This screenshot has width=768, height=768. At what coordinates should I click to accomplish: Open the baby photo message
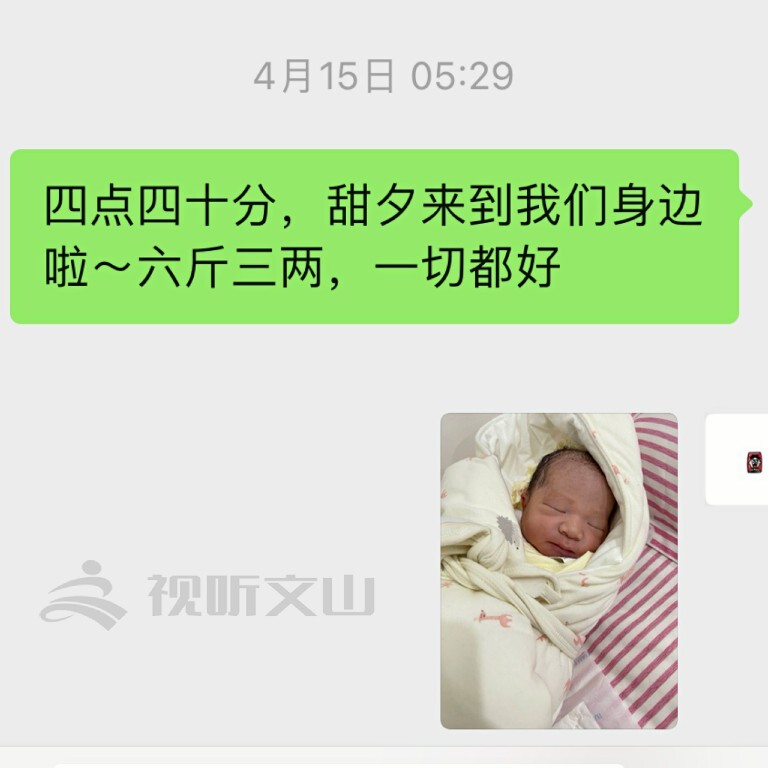coord(559,570)
